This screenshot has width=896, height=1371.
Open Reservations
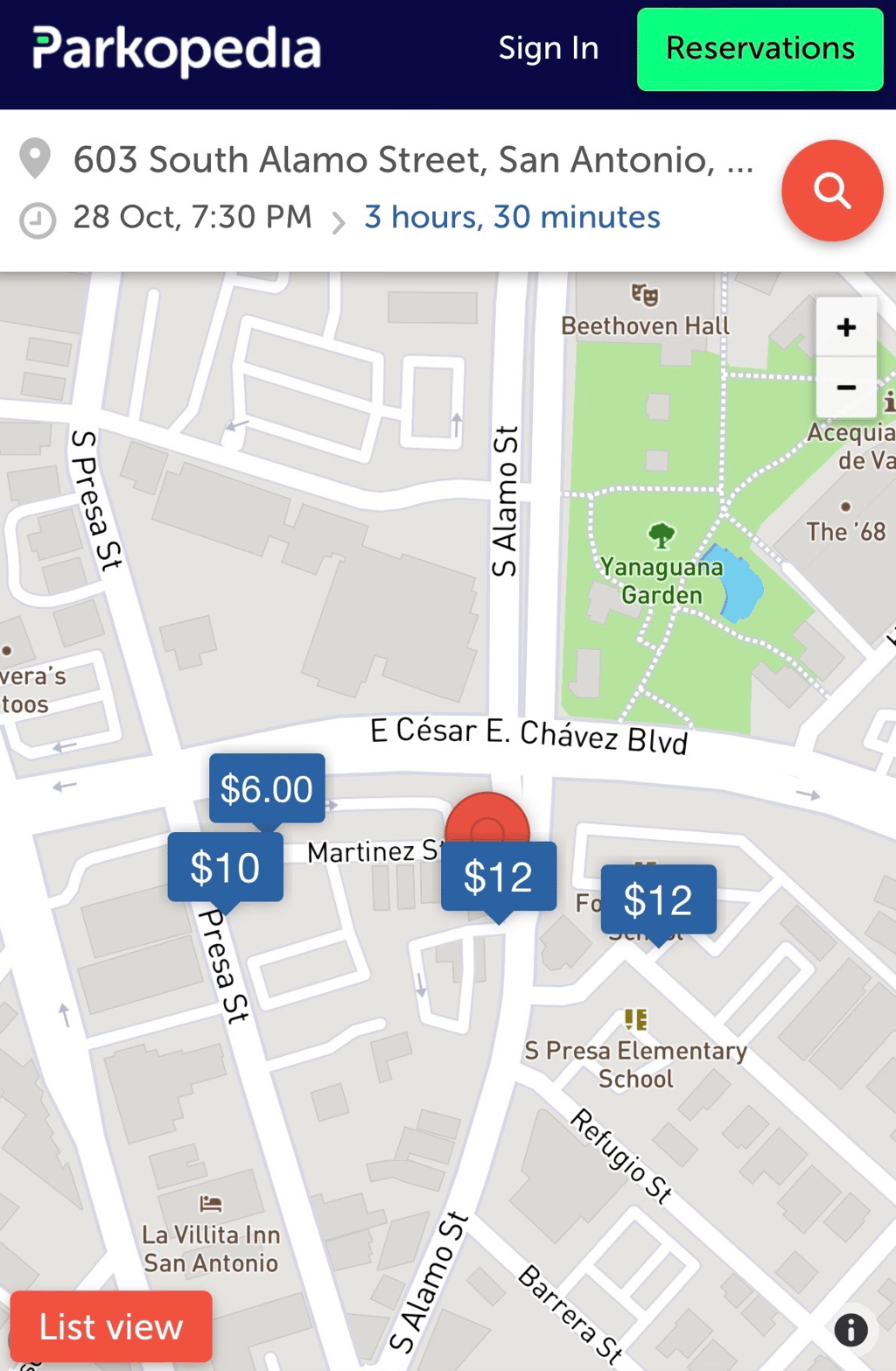point(759,49)
